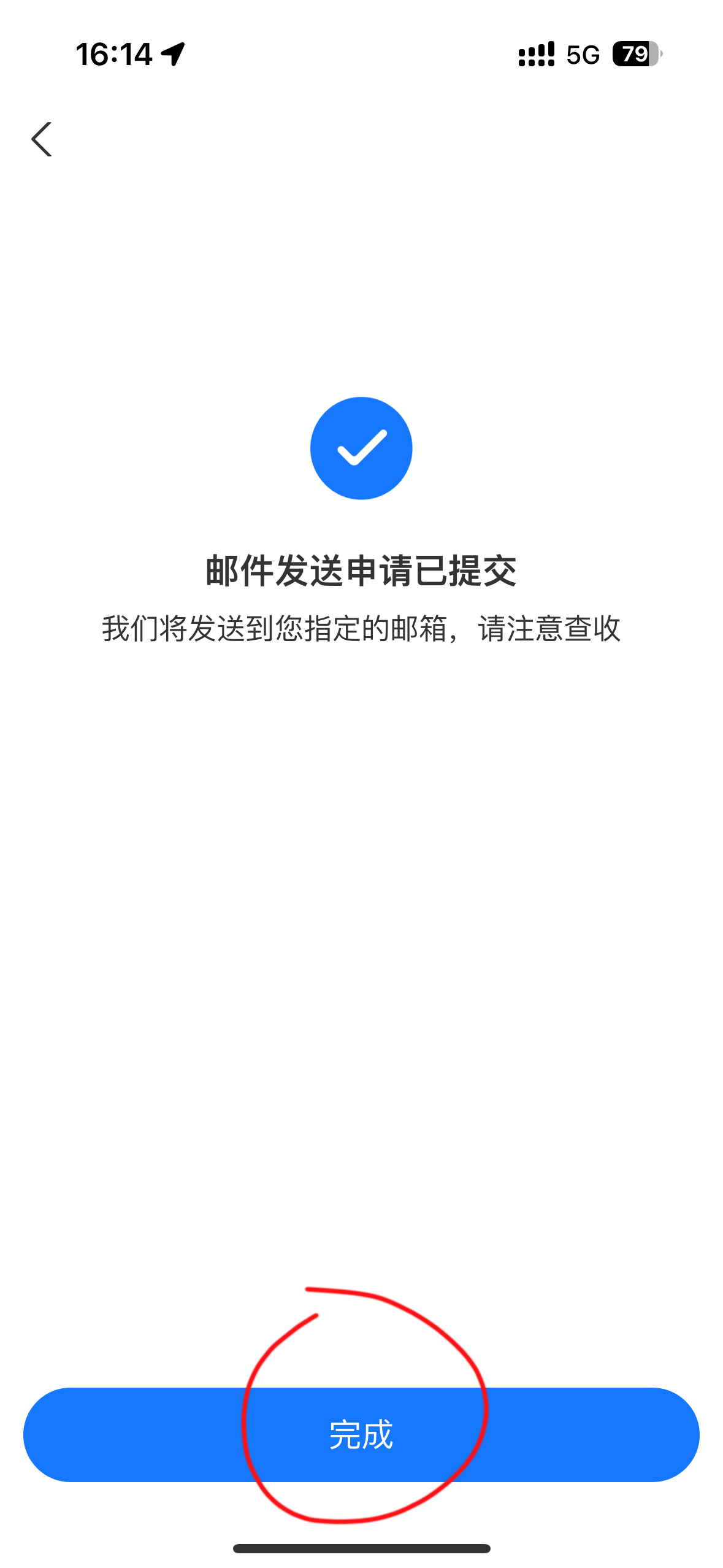This screenshot has width=723, height=1568.
Task: Tap the 完成 button to finish
Action: [x=361, y=1434]
